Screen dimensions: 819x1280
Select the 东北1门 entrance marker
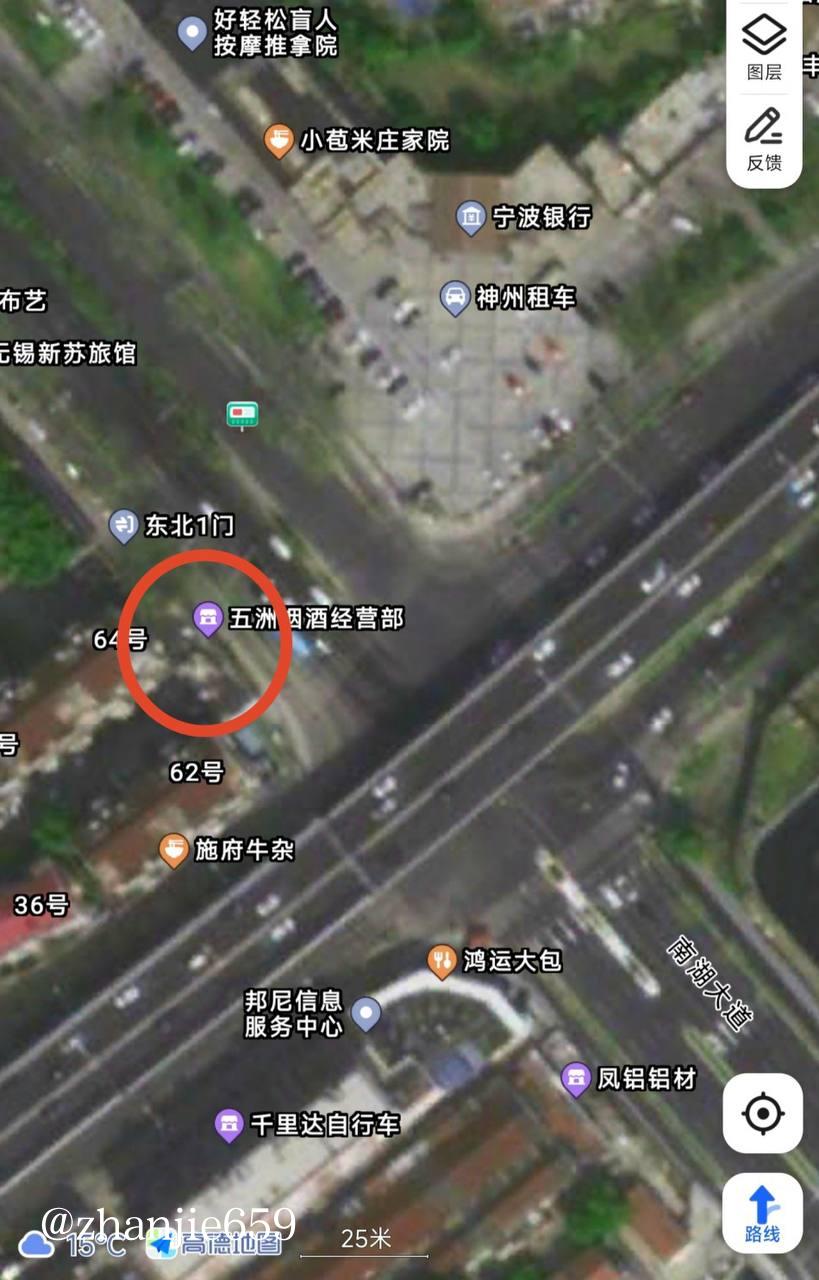124,525
